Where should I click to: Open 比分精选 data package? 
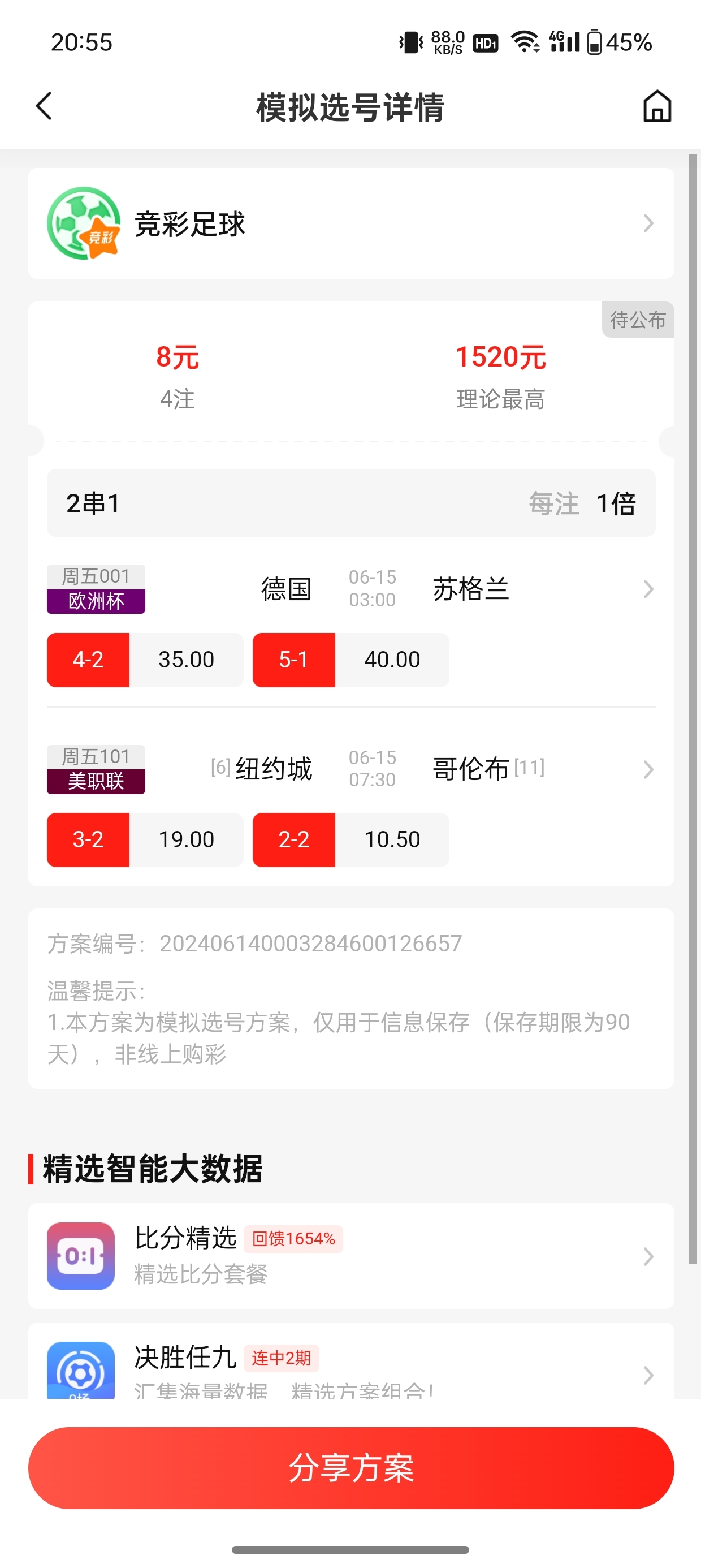[351, 1256]
